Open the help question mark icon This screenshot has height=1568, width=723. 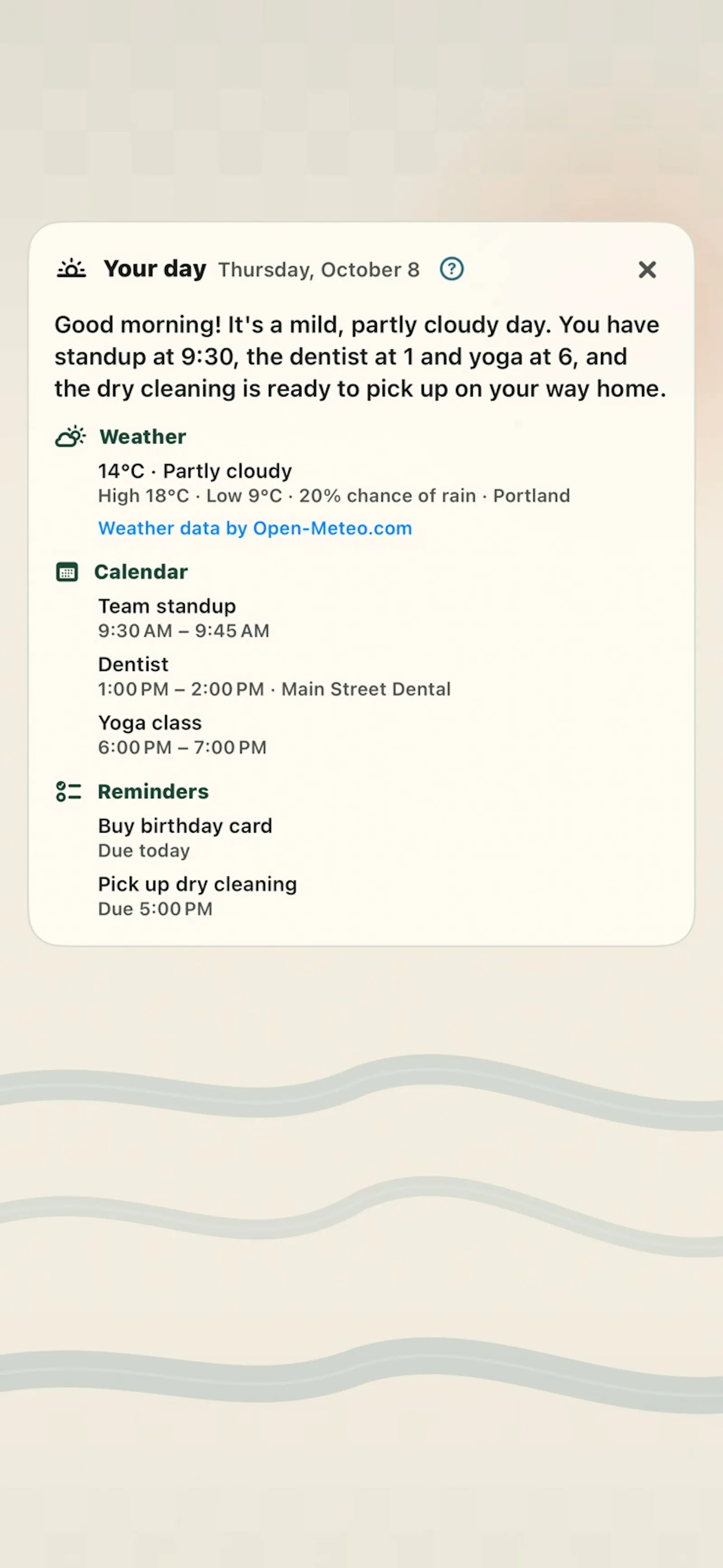point(451,268)
